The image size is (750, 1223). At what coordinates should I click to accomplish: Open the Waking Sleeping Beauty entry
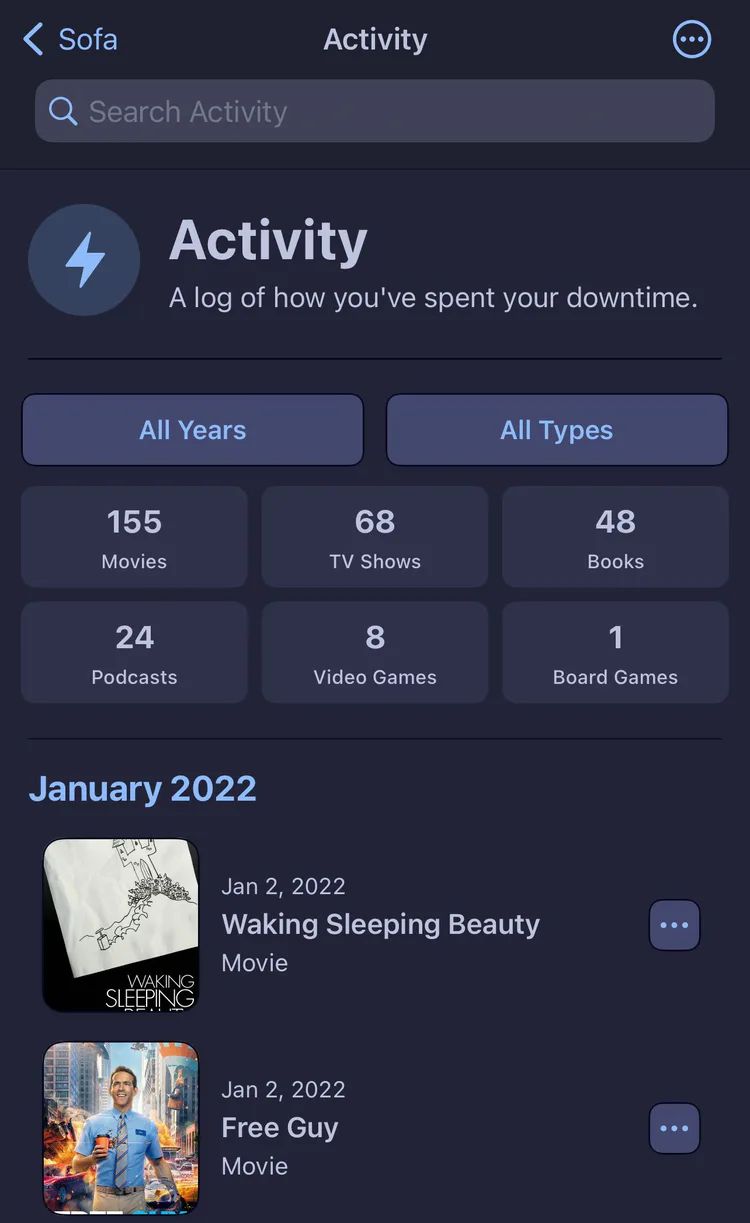point(340,925)
